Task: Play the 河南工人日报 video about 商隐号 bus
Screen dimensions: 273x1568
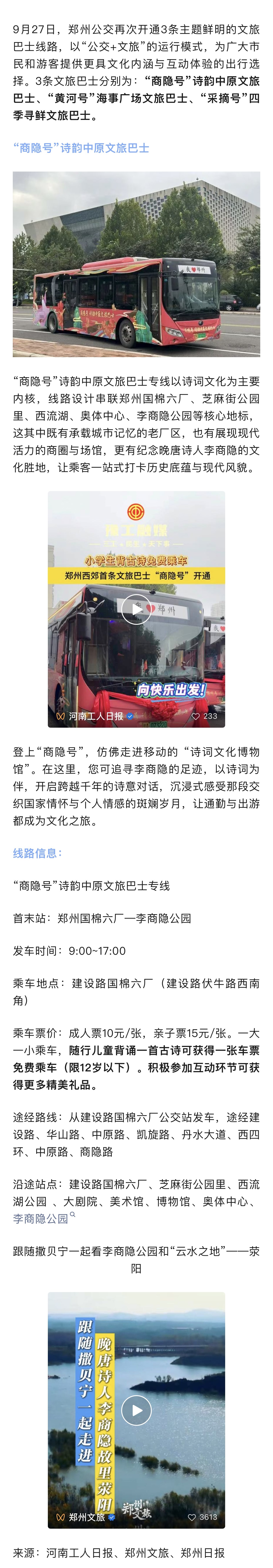Action: (136, 609)
